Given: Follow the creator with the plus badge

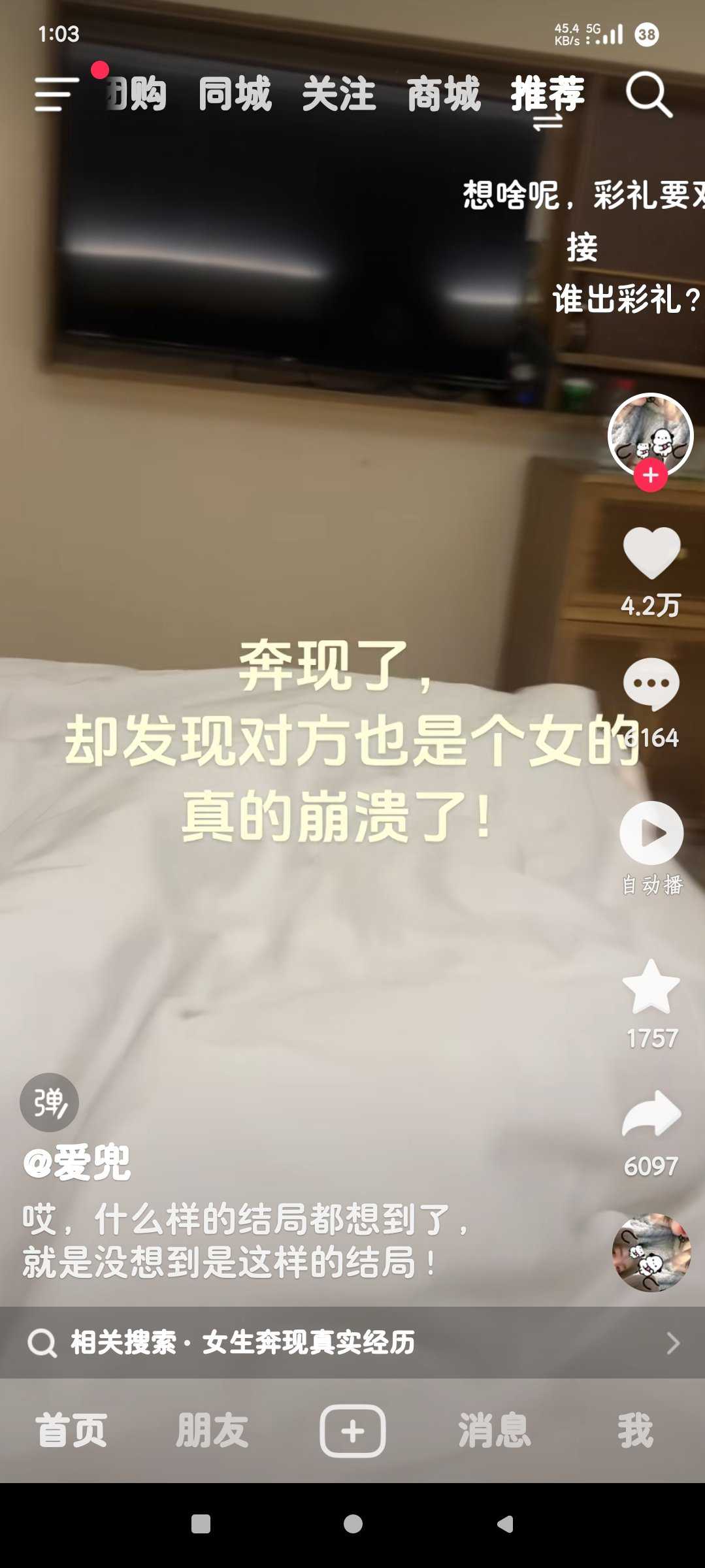Looking at the screenshot, I should [650, 475].
